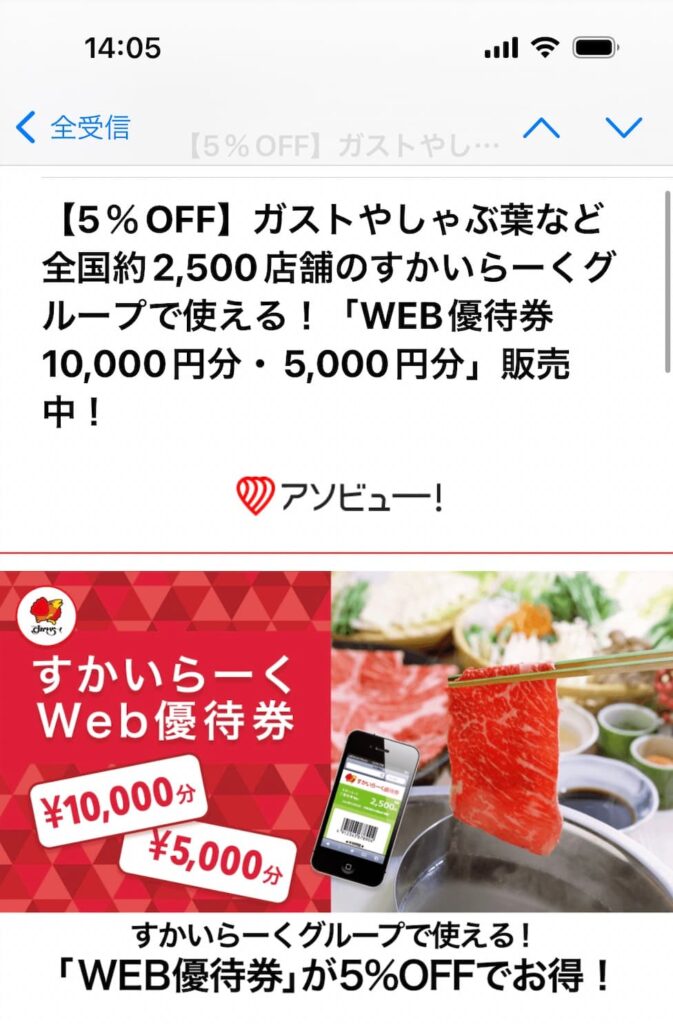Open the すかいらーく Web優待券 banner
Image resolution: width=673 pixels, height=1024 pixels.
tap(336, 740)
